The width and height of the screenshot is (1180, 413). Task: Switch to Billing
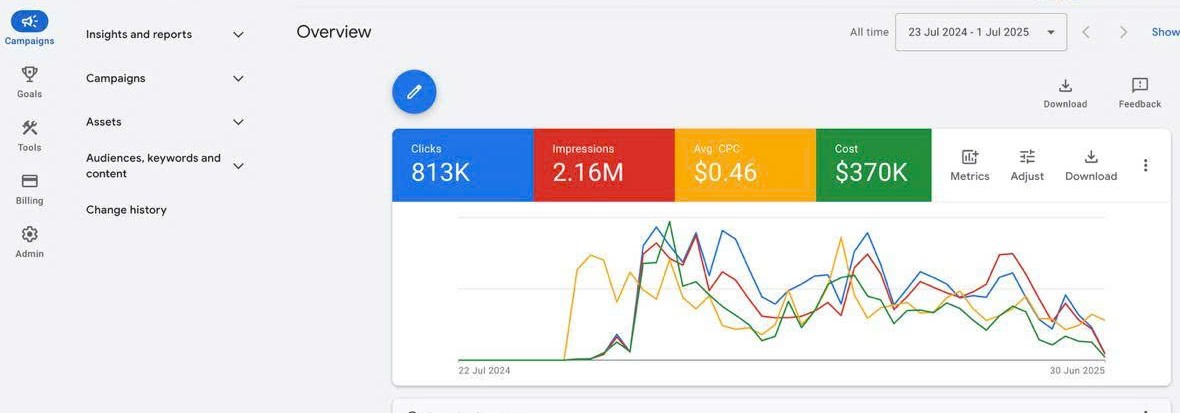(29, 187)
